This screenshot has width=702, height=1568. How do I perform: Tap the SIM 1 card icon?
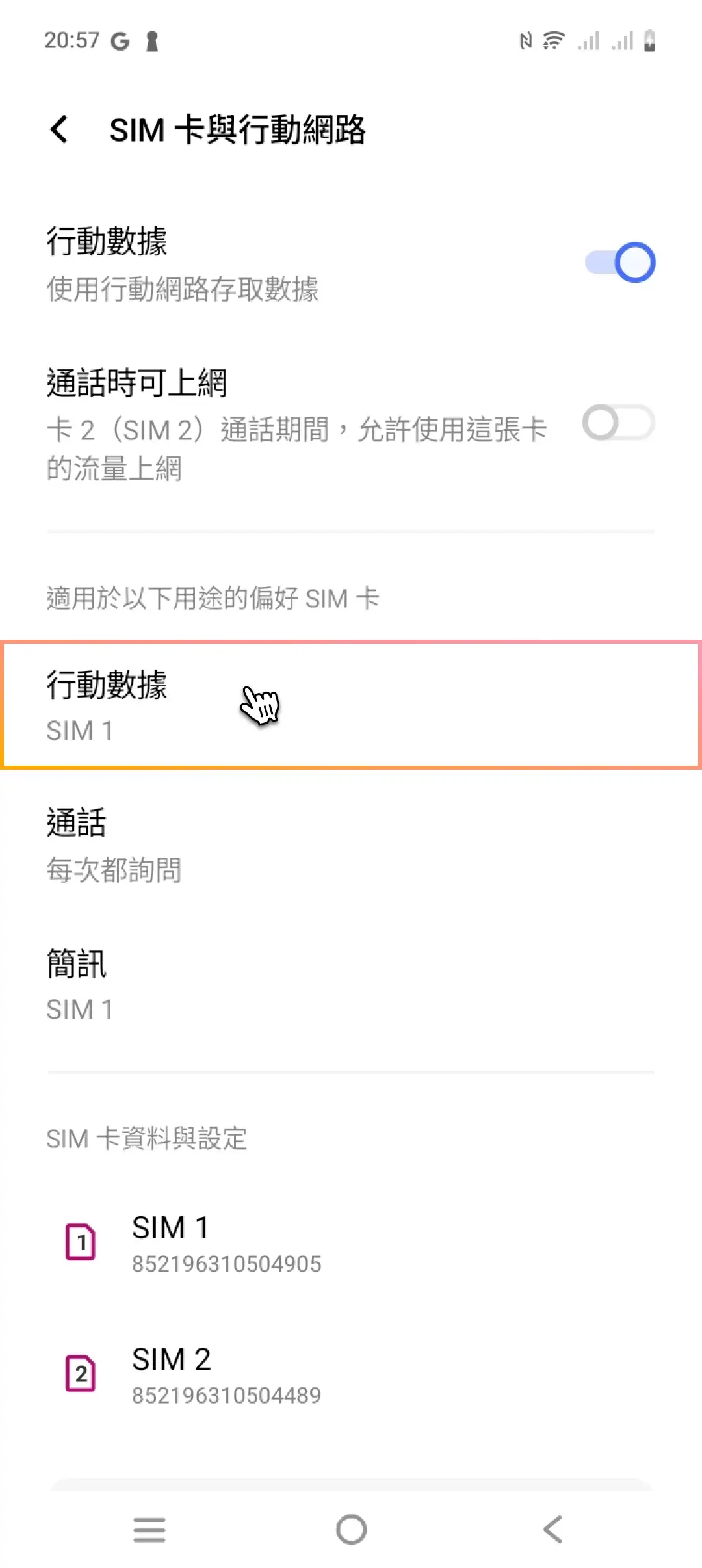(81, 1243)
